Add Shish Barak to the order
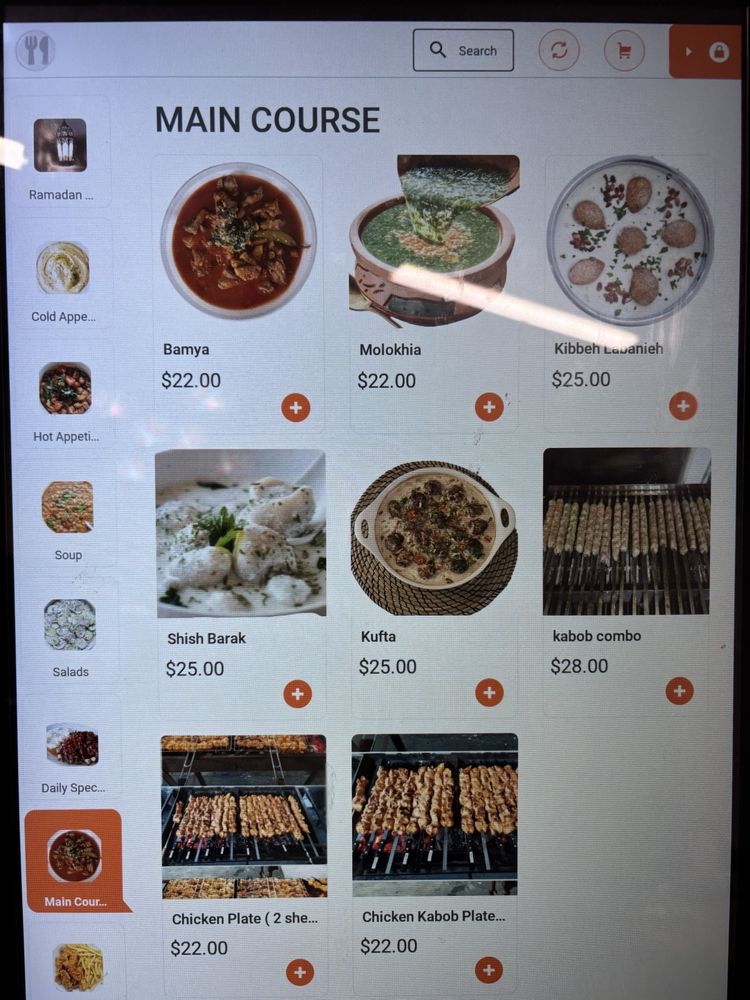The width and height of the screenshot is (750, 1000). 298,694
